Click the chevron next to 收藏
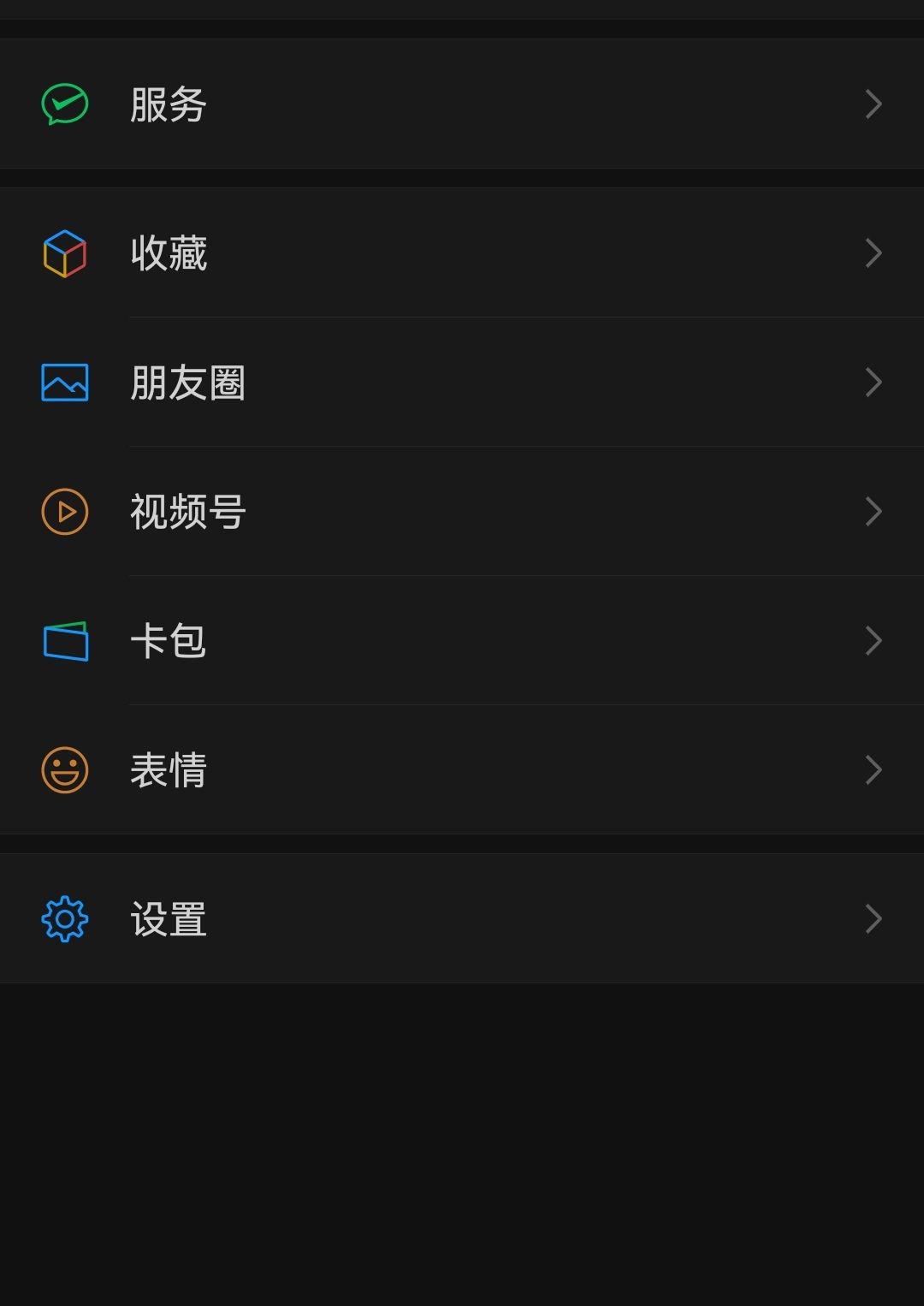This screenshot has height=1306, width=924. [x=874, y=253]
